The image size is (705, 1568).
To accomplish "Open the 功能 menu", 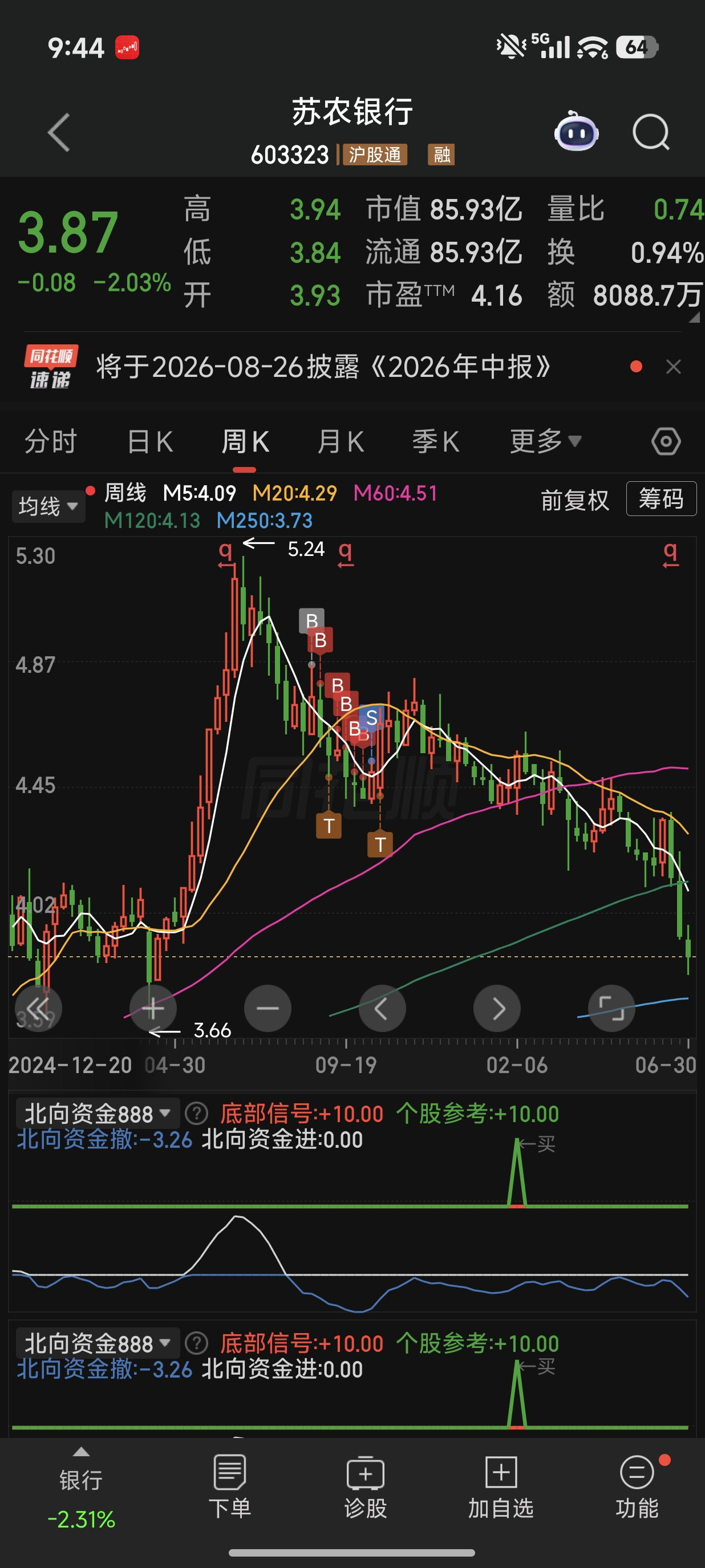I will (637, 1486).
